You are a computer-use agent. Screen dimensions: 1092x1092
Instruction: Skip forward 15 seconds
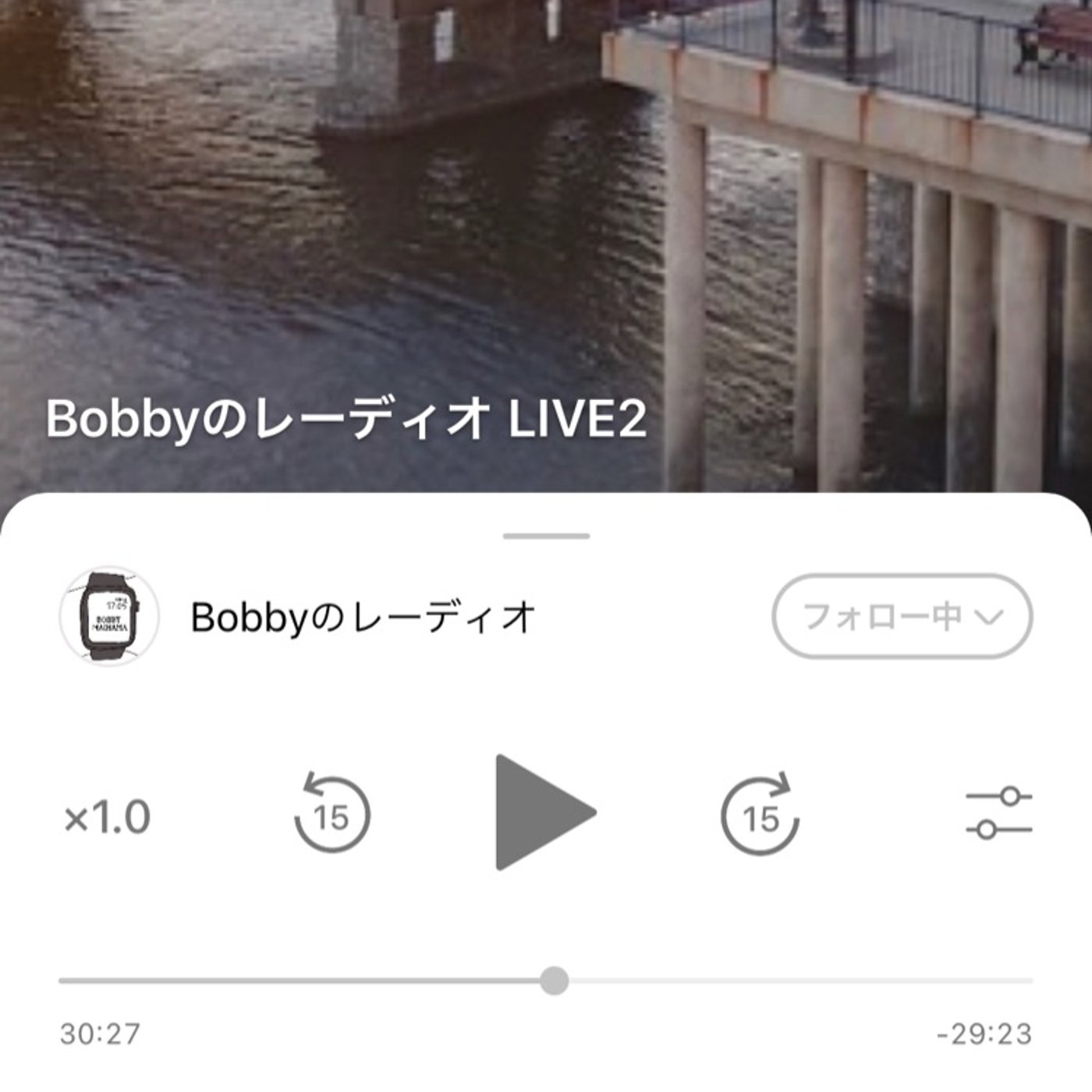tap(760, 814)
